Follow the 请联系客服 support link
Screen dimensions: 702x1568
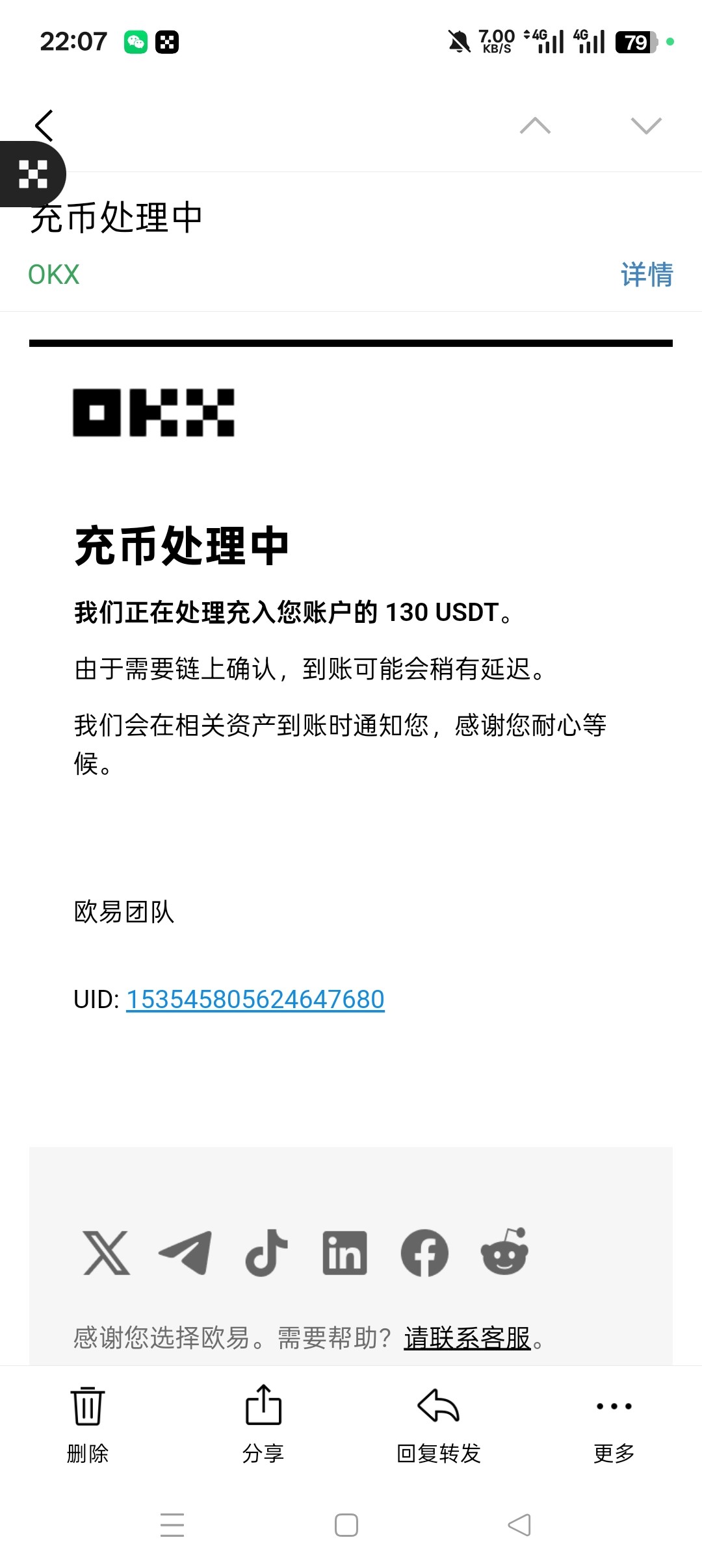(x=467, y=1339)
